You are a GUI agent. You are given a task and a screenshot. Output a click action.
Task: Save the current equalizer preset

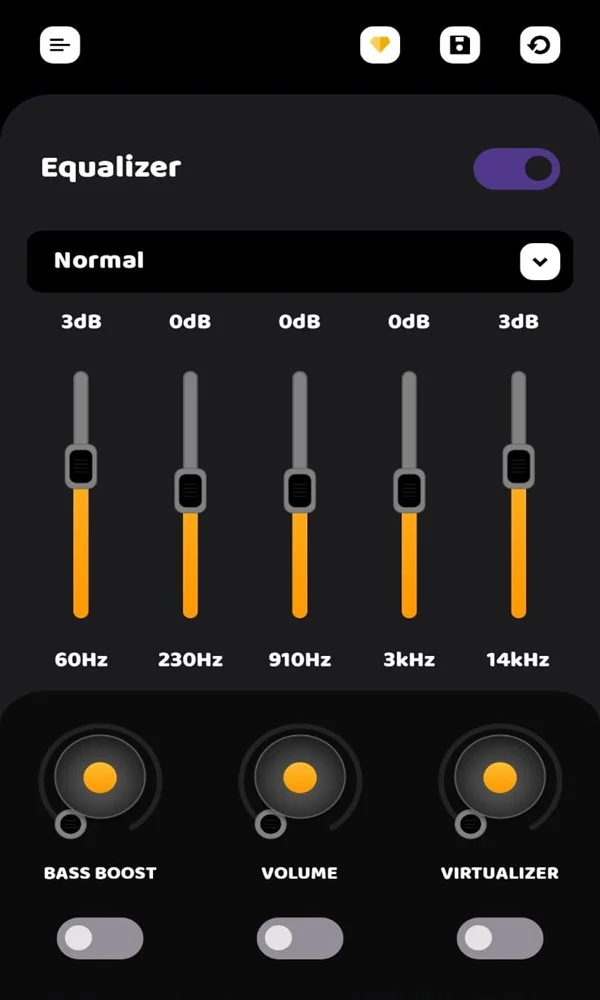point(460,45)
